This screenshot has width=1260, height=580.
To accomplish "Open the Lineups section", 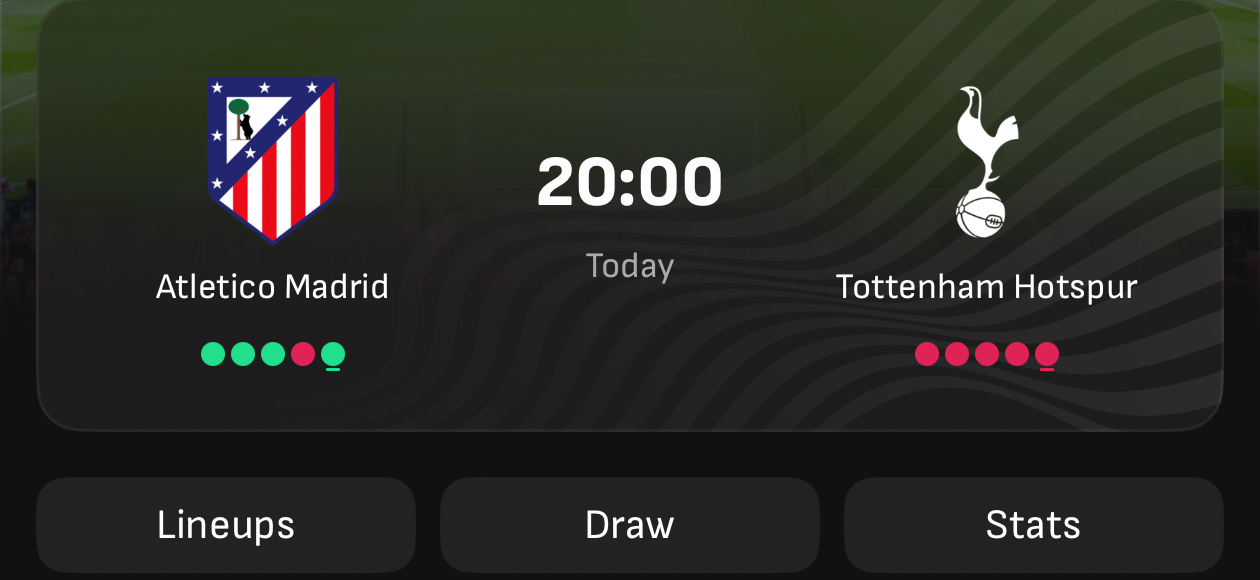I will coord(226,525).
